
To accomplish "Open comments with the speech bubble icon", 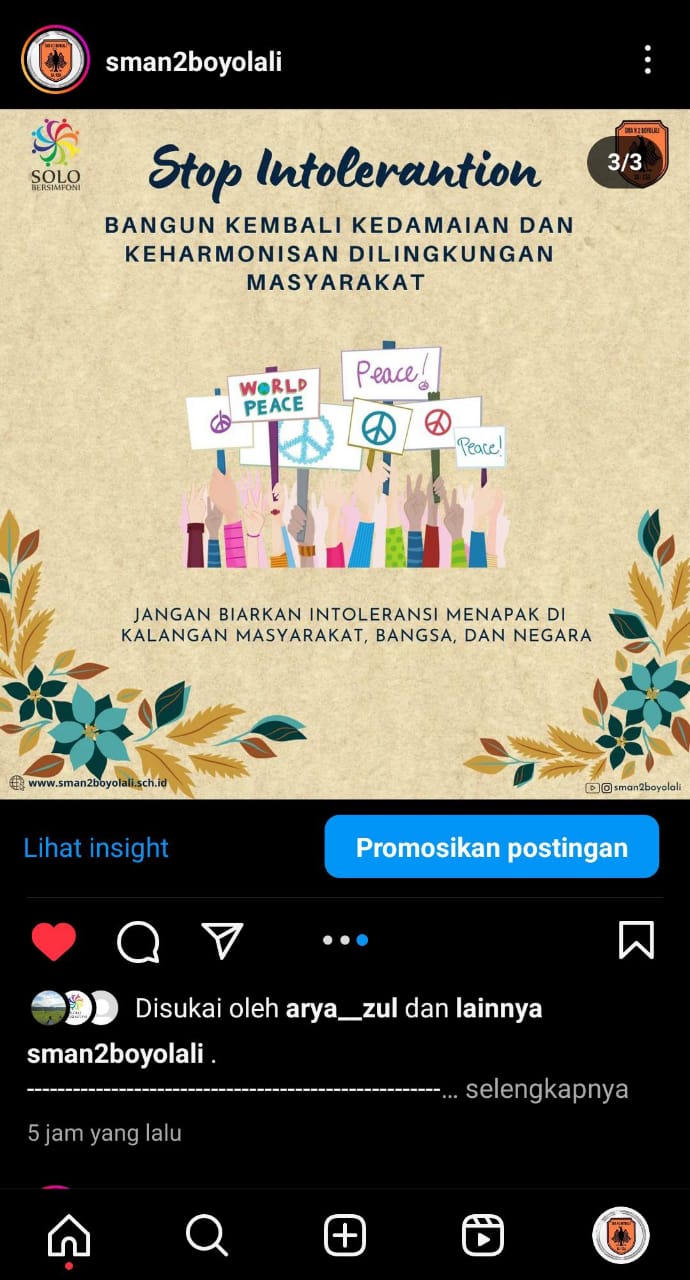I will pyautogui.click(x=138, y=940).
